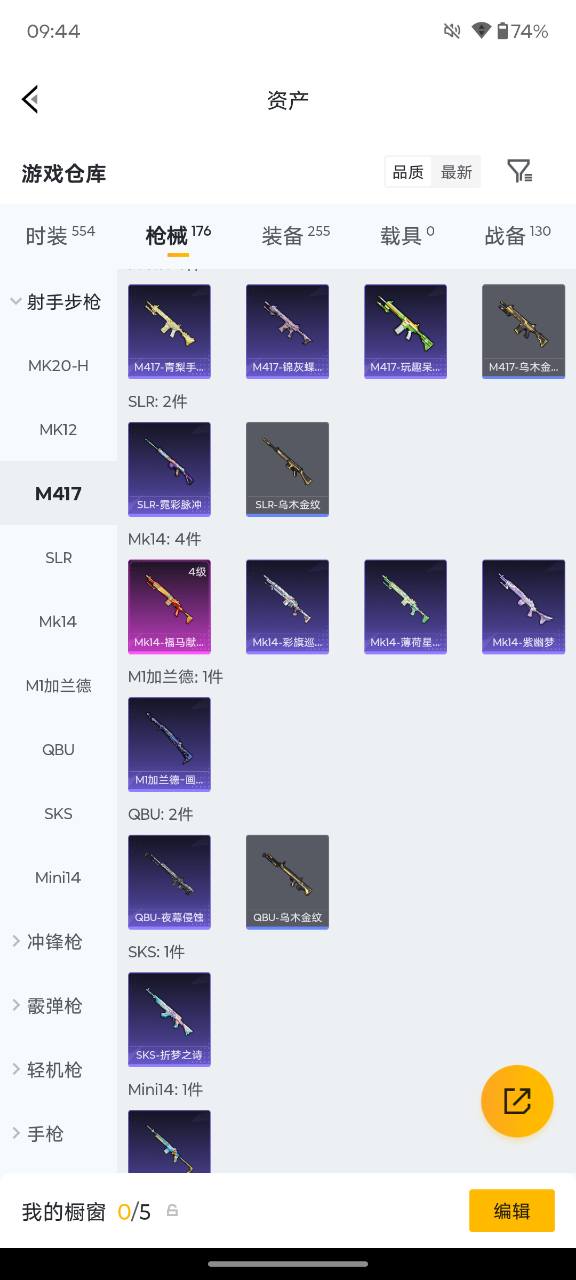This screenshot has height=1280, width=576.
Task: Select Mk14 in the side list
Action: (x=58, y=621)
